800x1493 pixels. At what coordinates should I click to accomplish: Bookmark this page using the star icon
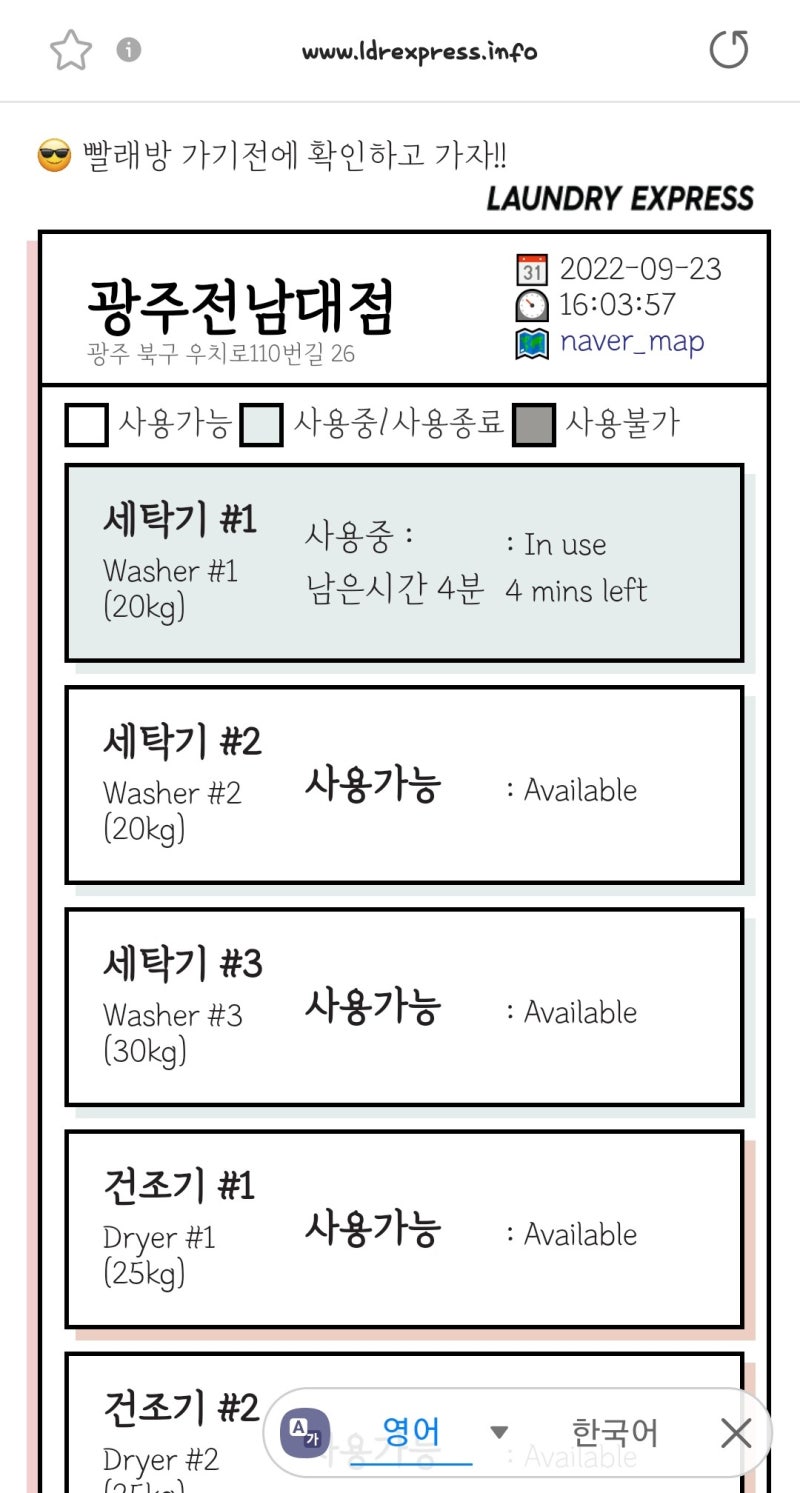click(70, 48)
